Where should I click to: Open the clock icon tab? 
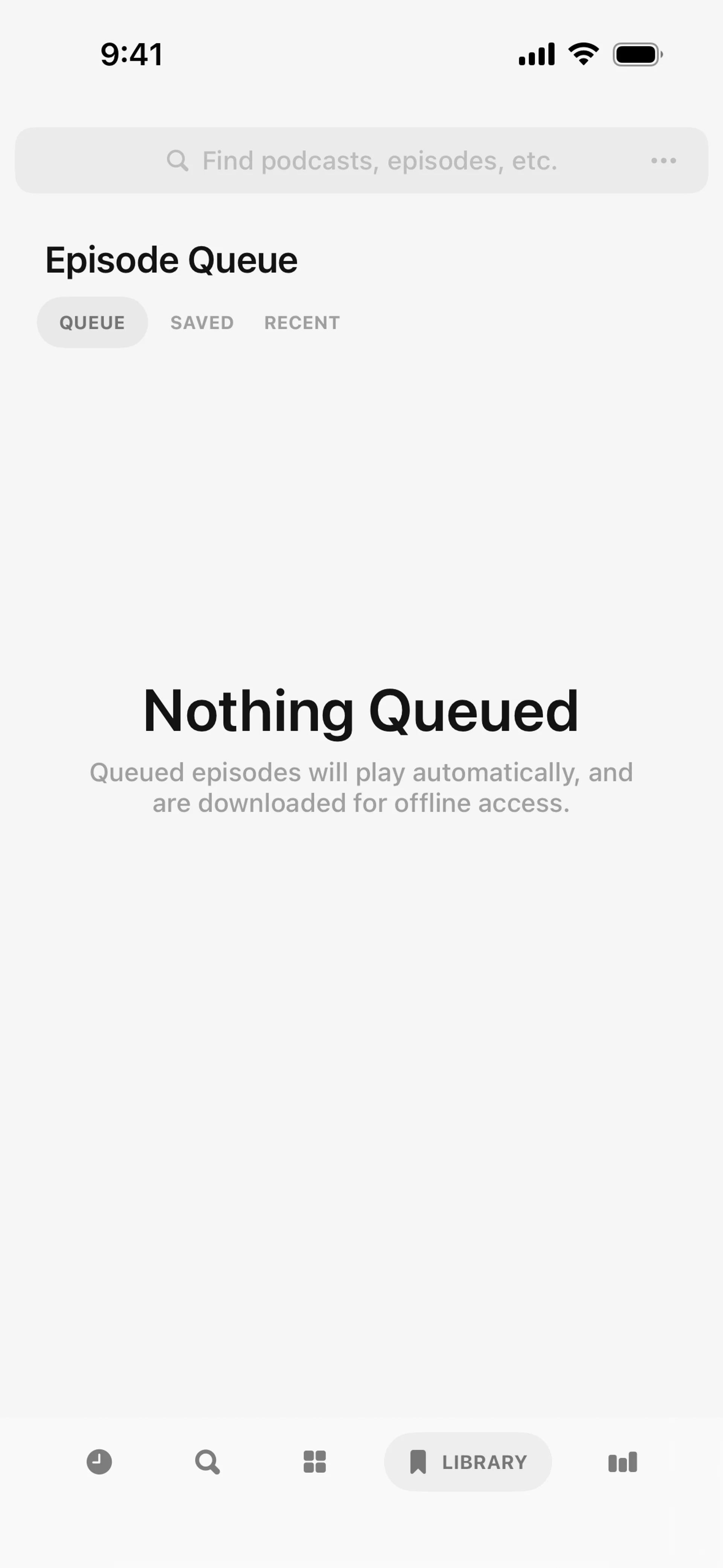[x=99, y=1462]
